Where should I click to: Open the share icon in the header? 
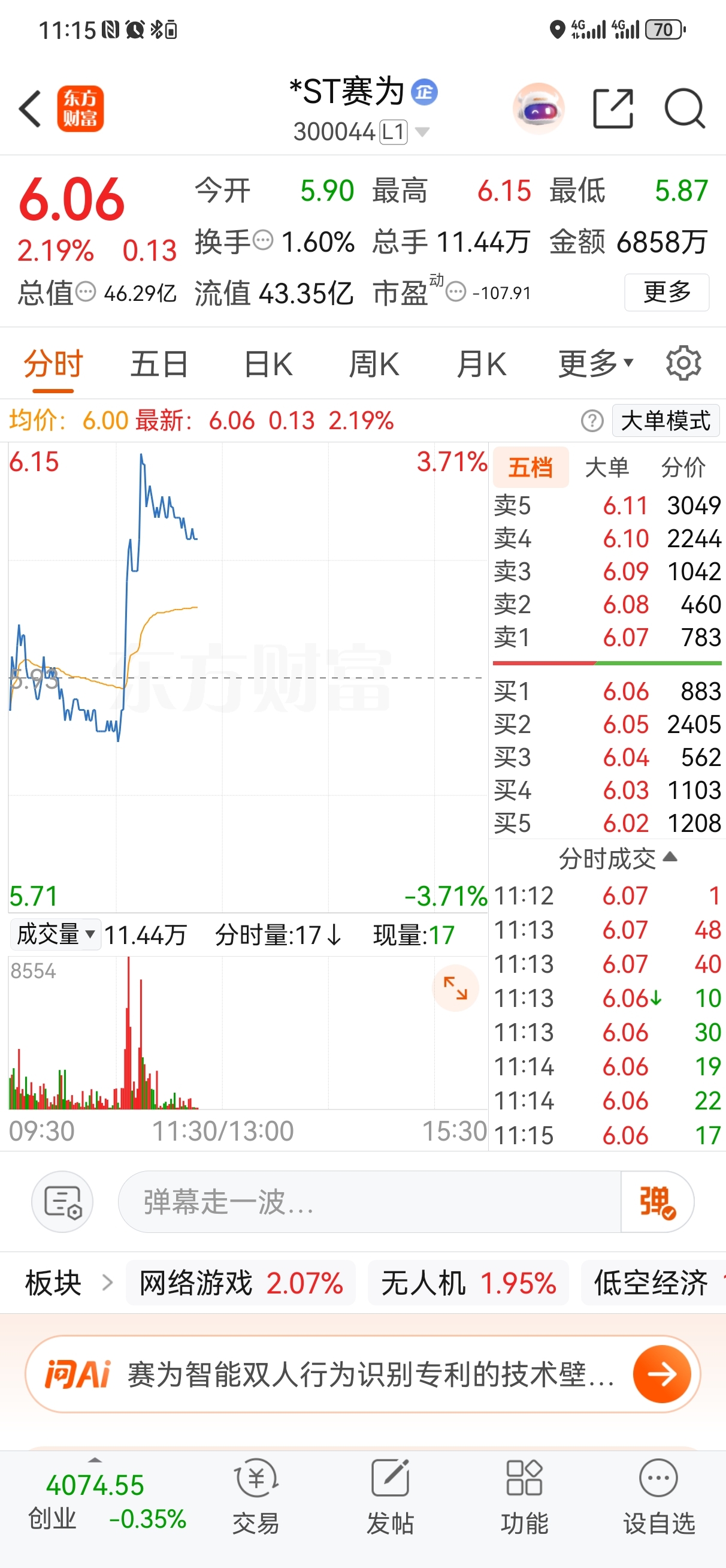click(613, 109)
